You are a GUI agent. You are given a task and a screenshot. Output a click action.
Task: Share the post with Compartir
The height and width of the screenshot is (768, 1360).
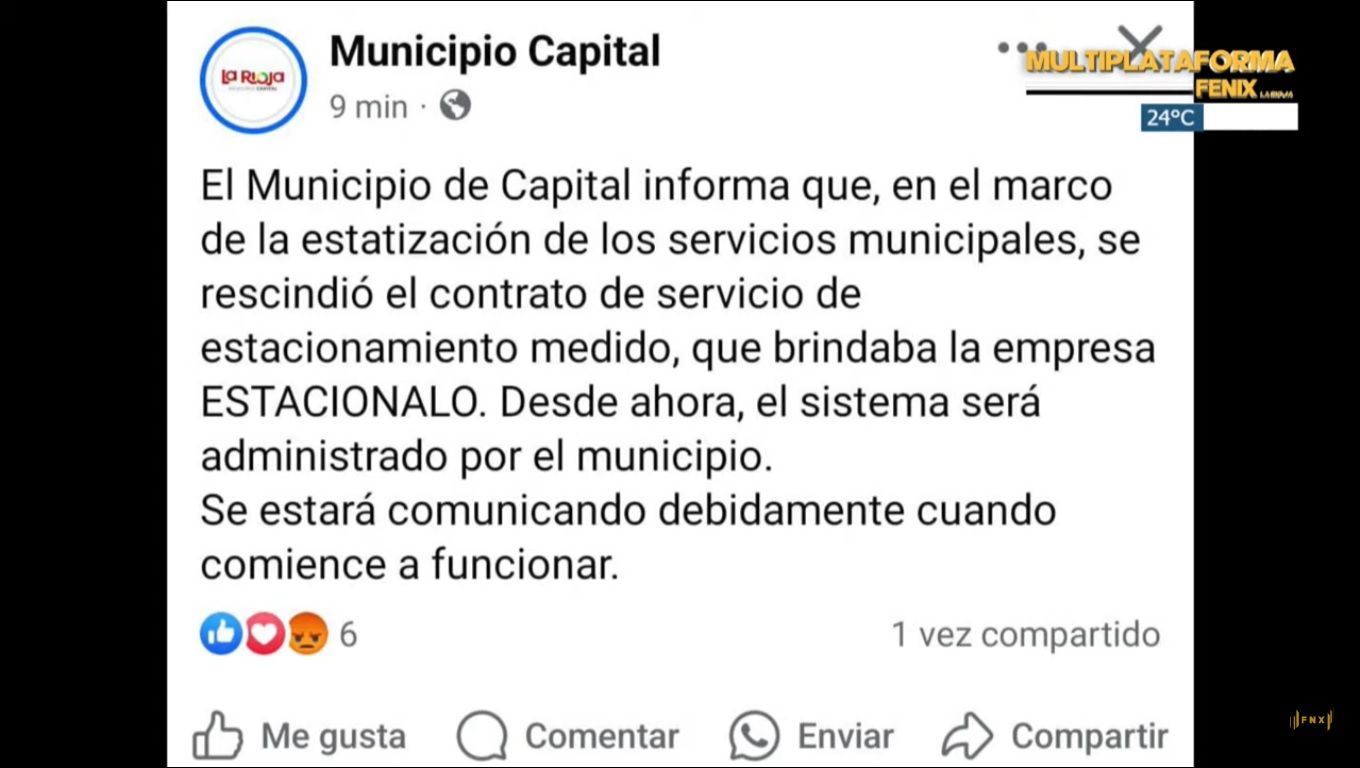coord(1055,737)
